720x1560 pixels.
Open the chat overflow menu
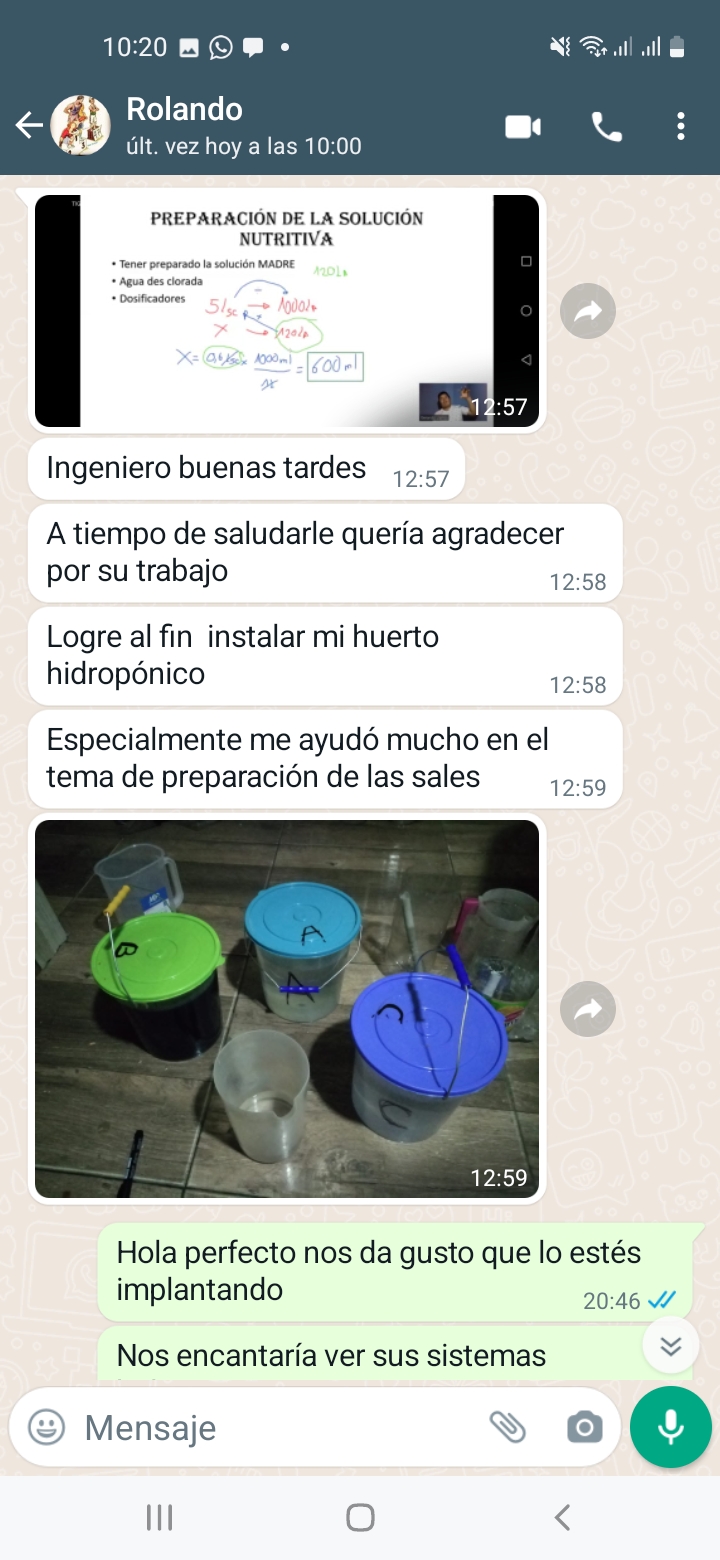681,127
